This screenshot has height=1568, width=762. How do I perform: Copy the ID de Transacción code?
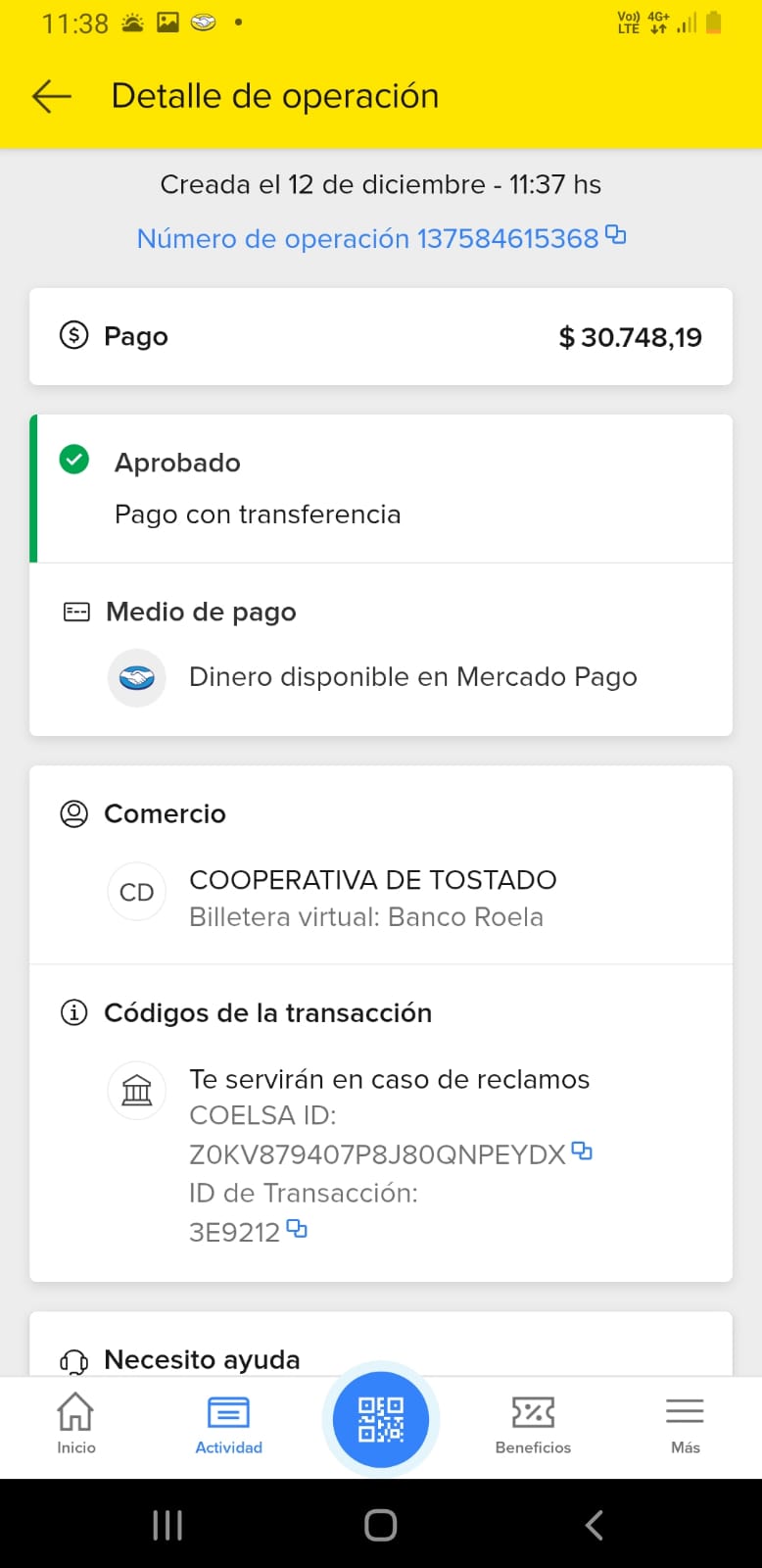coord(297,1229)
